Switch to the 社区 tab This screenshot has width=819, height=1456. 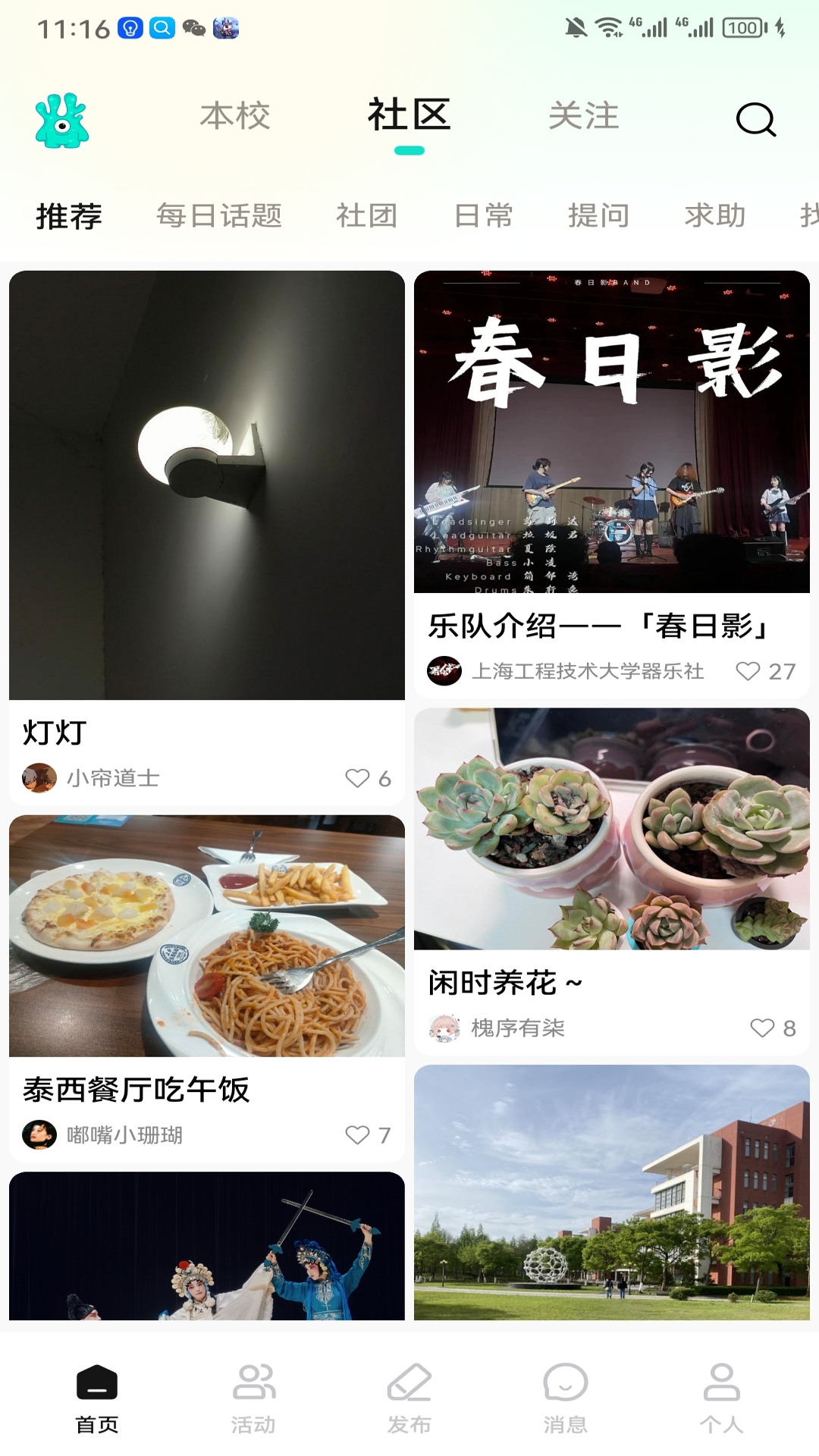[407, 115]
